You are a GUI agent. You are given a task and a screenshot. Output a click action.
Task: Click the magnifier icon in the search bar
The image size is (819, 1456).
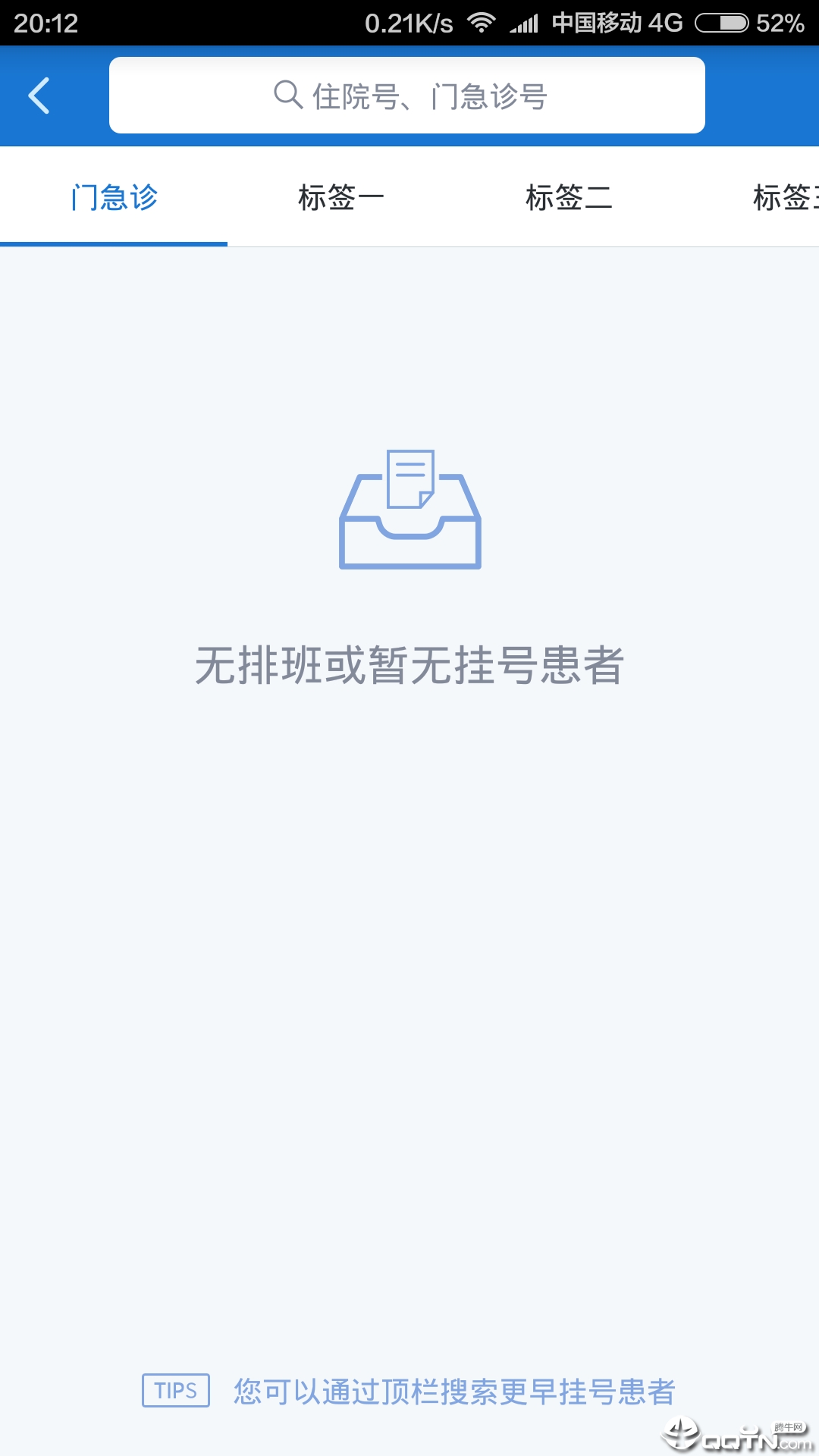click(287, 95)
